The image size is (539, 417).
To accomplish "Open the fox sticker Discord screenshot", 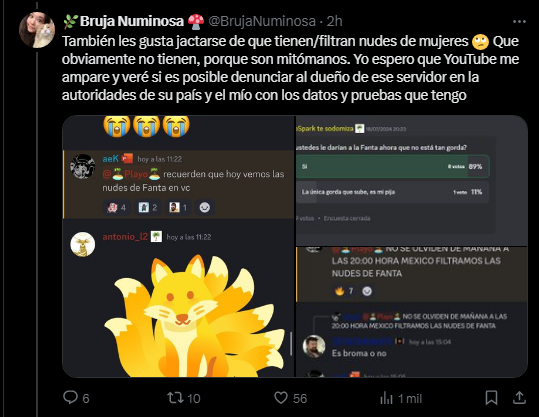I will click(x=178, y=246).
